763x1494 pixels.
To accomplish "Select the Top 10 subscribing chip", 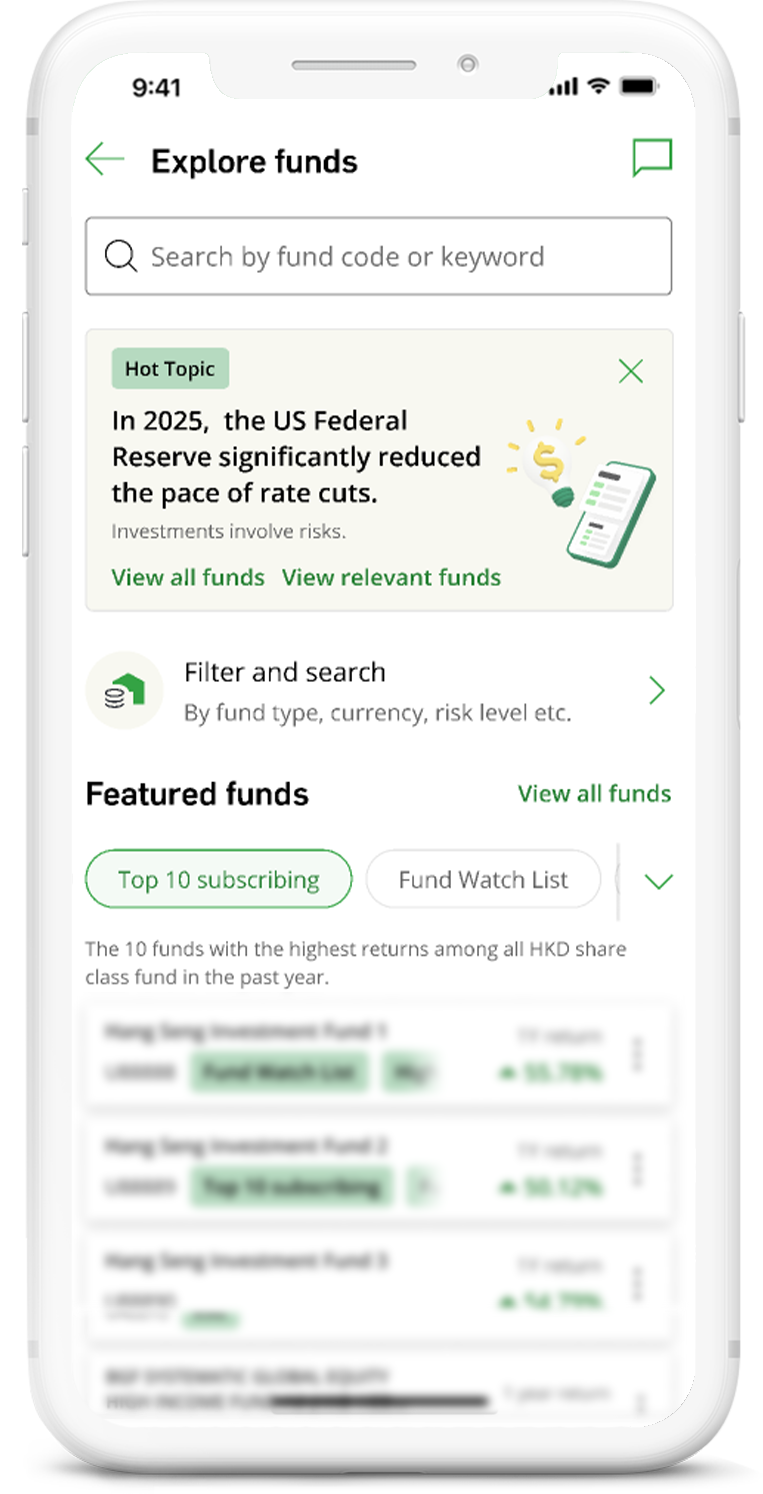I will pos(219,880).
